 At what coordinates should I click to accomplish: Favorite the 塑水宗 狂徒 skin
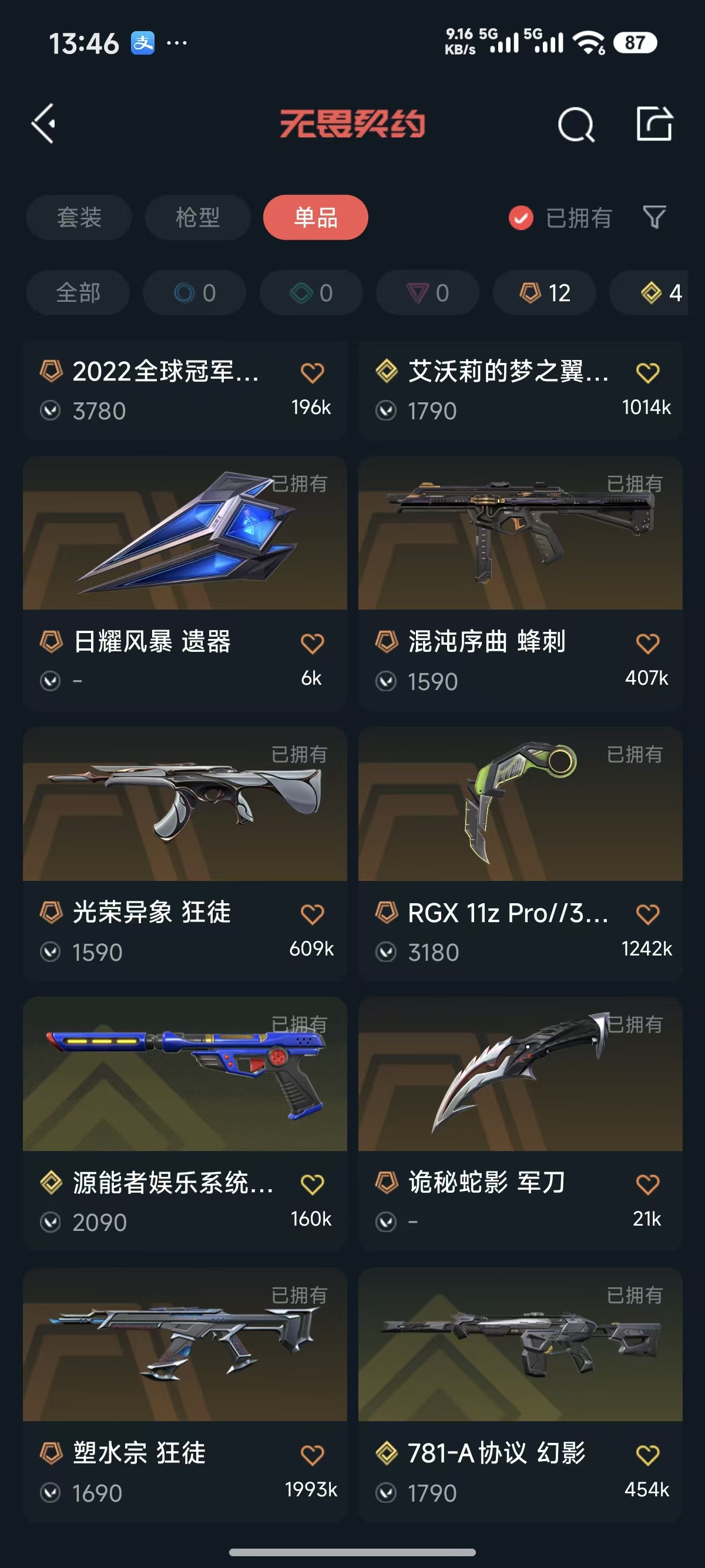(x=313, y=1455)
